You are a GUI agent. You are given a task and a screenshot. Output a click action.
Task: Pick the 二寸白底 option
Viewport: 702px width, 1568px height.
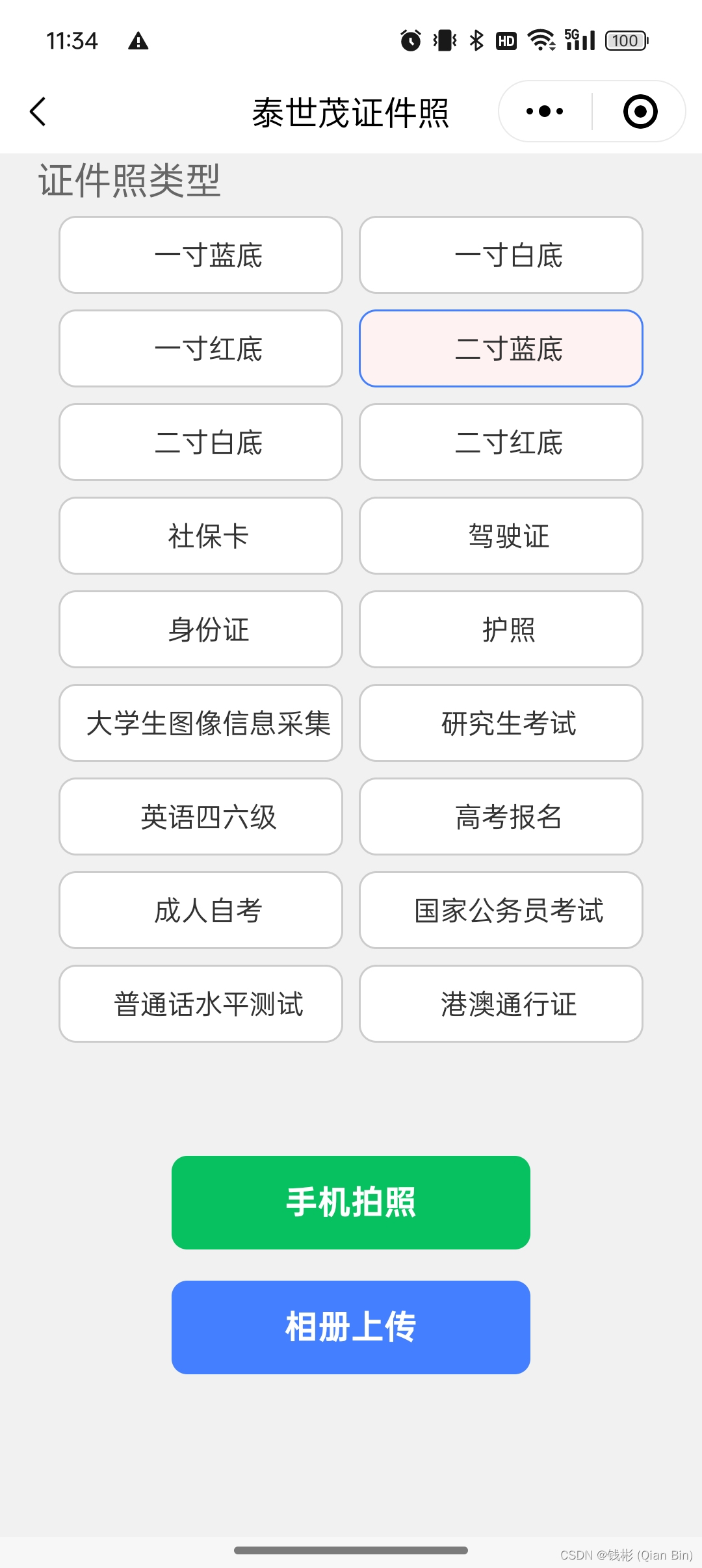(x=201, y=442)
